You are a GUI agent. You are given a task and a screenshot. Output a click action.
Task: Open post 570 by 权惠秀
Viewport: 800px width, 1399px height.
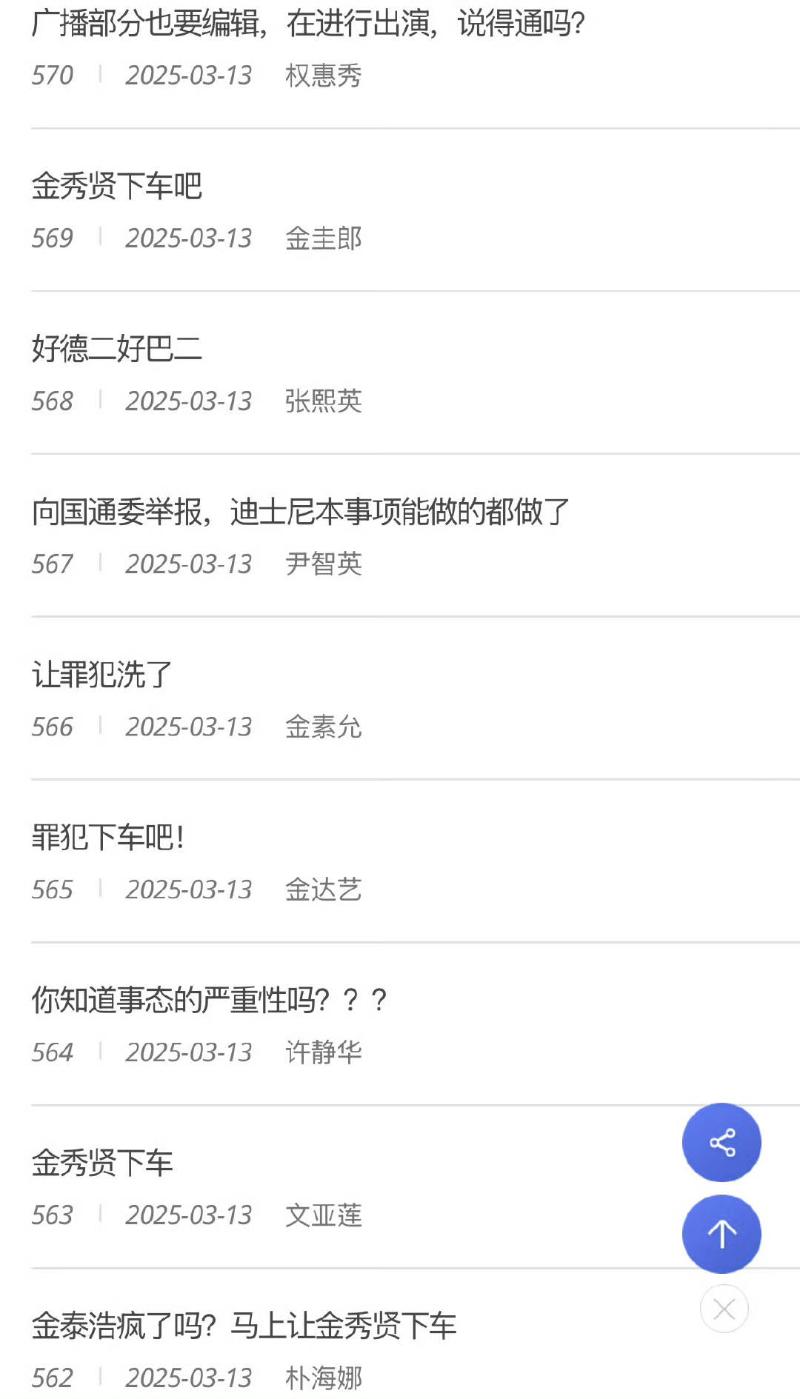coord(308,24)
